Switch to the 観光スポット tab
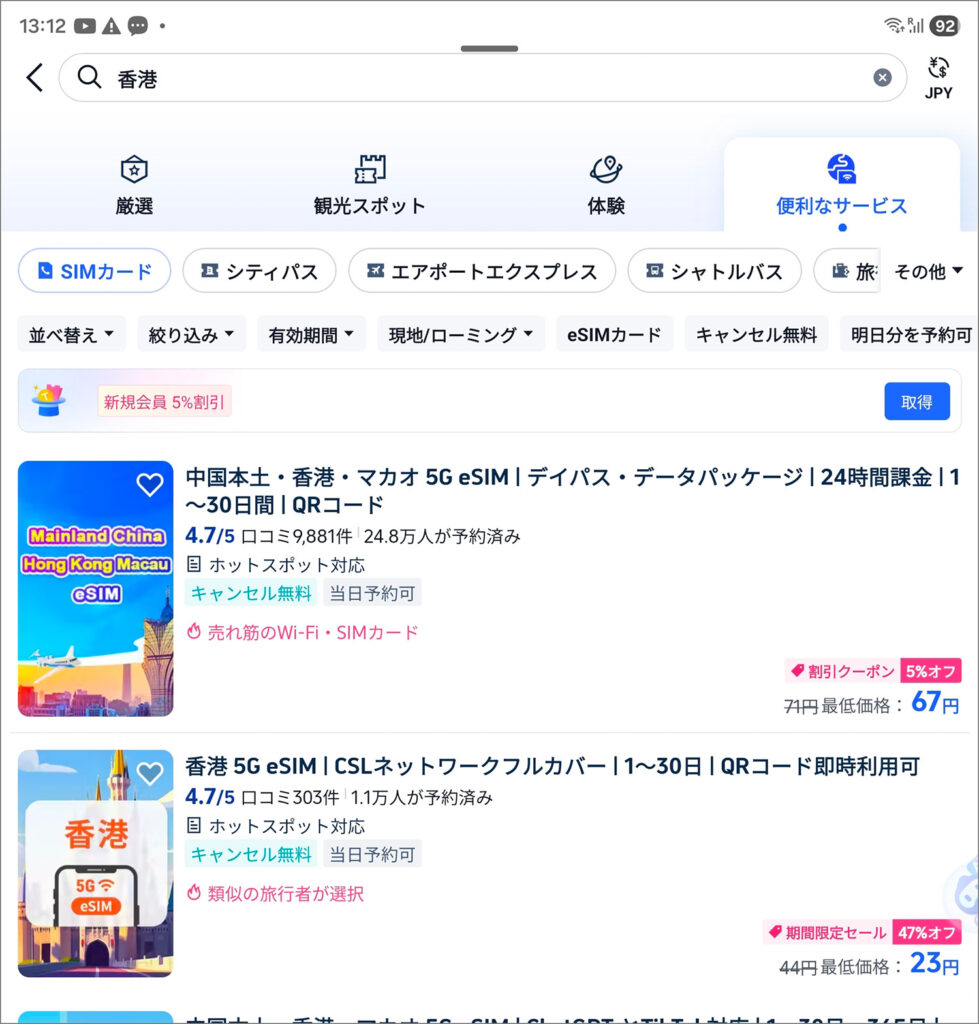 [369, 186]
